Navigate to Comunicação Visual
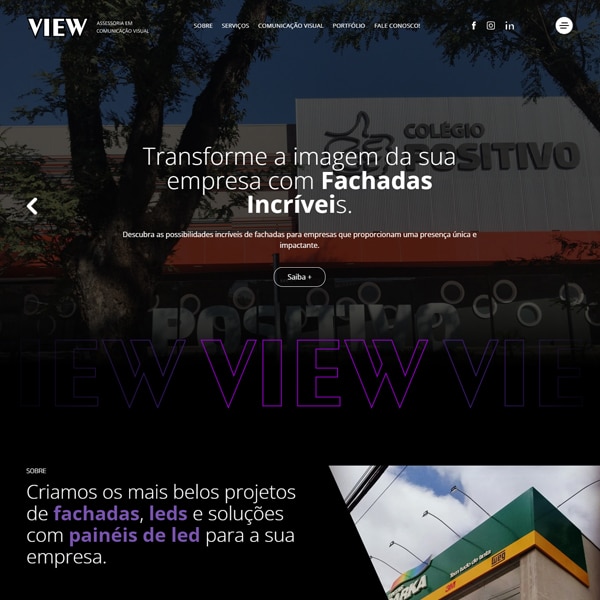This screenshot has width=600, height=600. coord(290,26)
